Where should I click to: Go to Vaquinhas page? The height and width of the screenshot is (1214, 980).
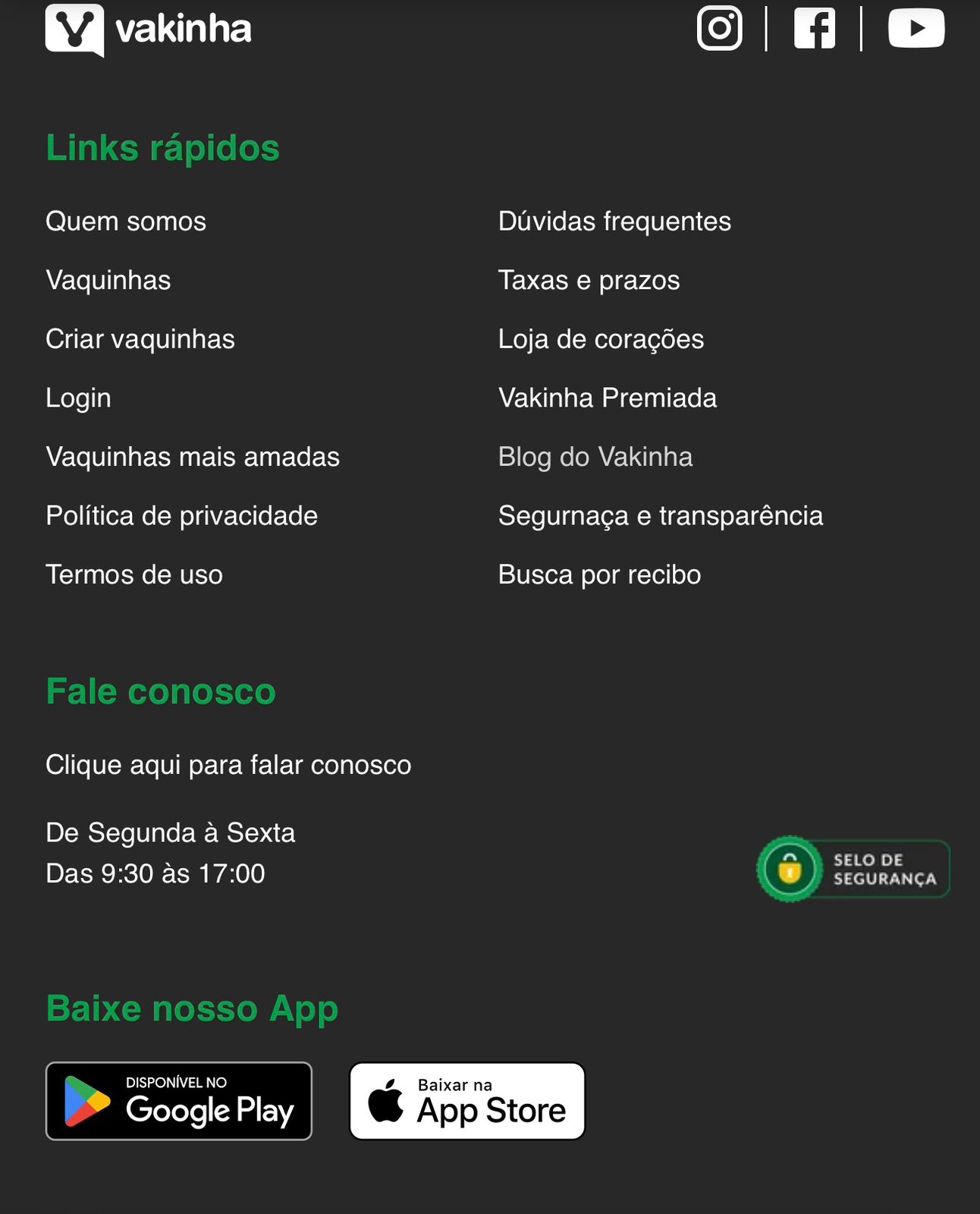(x=108, y=281)
